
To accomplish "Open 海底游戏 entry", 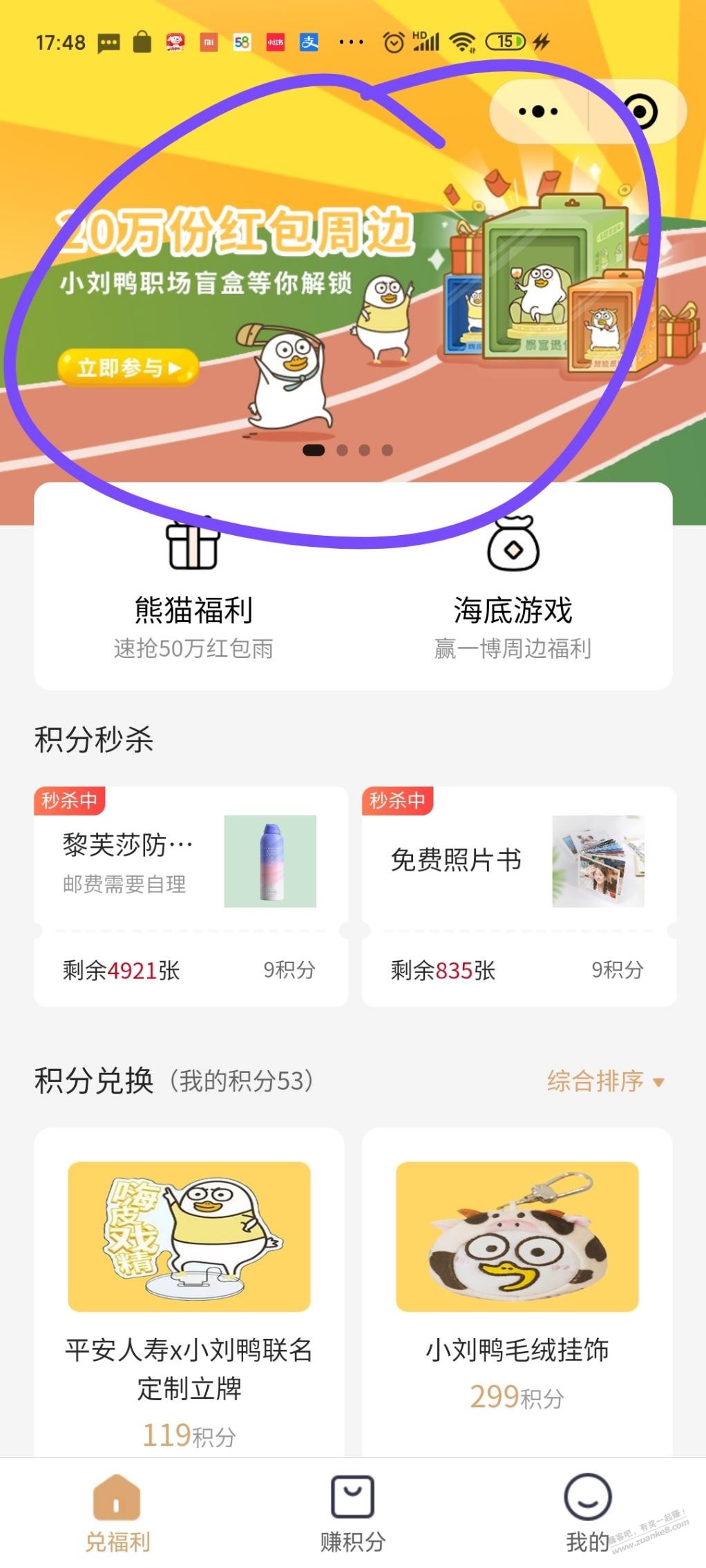I will tap(513, 587).
